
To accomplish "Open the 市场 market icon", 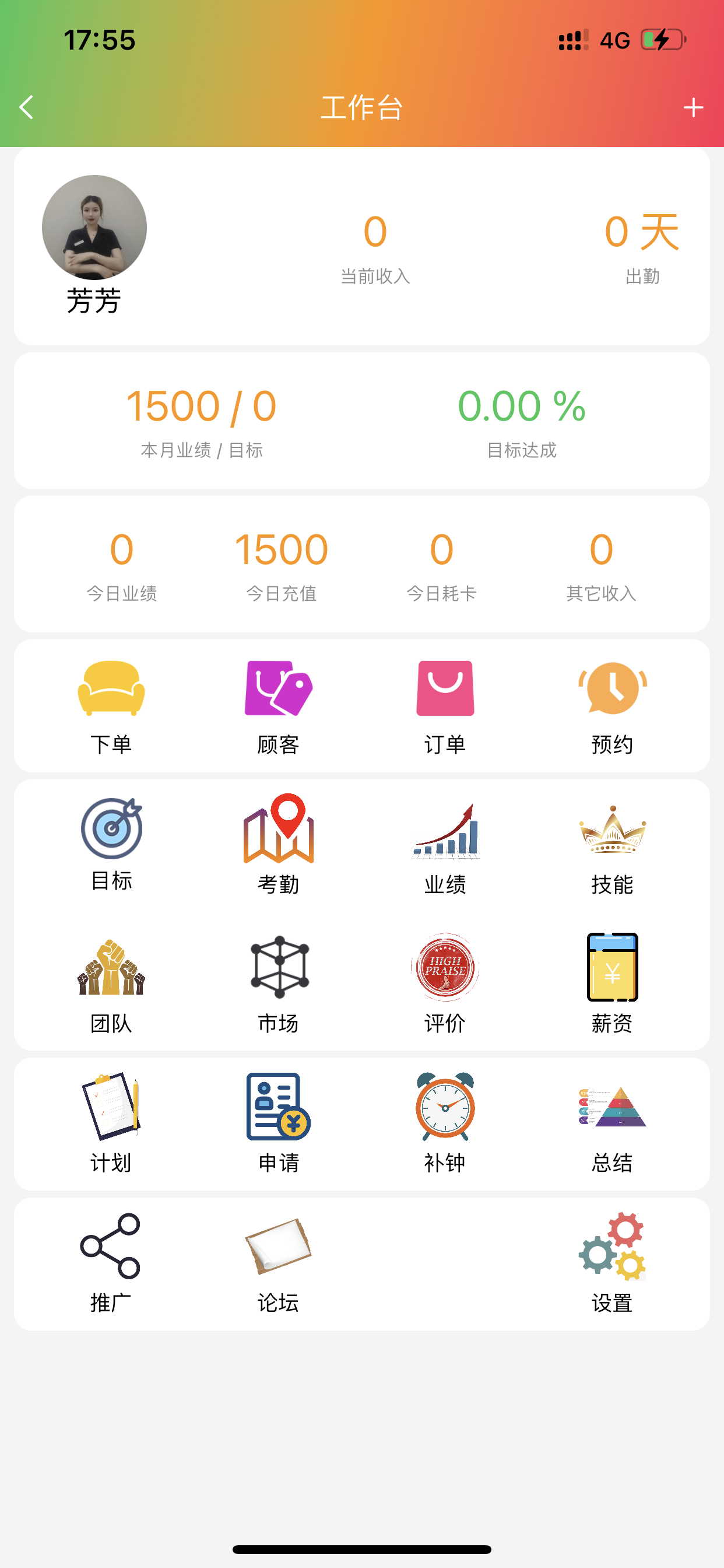I will click(280, 967).
